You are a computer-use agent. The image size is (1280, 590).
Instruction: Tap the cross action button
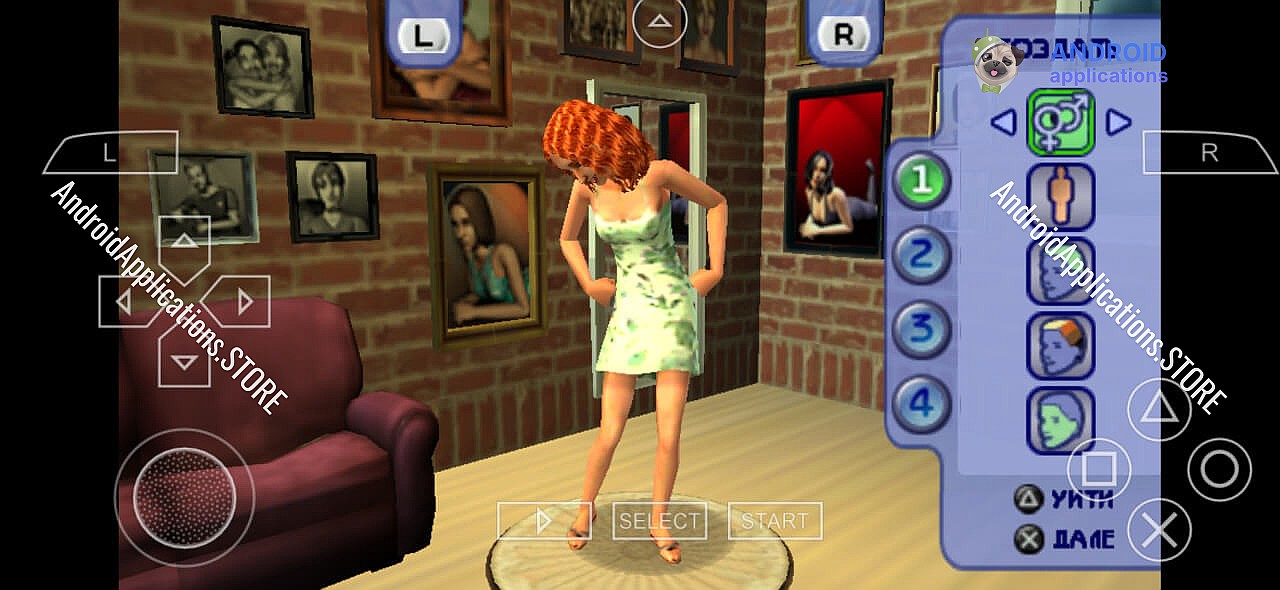1159,529
